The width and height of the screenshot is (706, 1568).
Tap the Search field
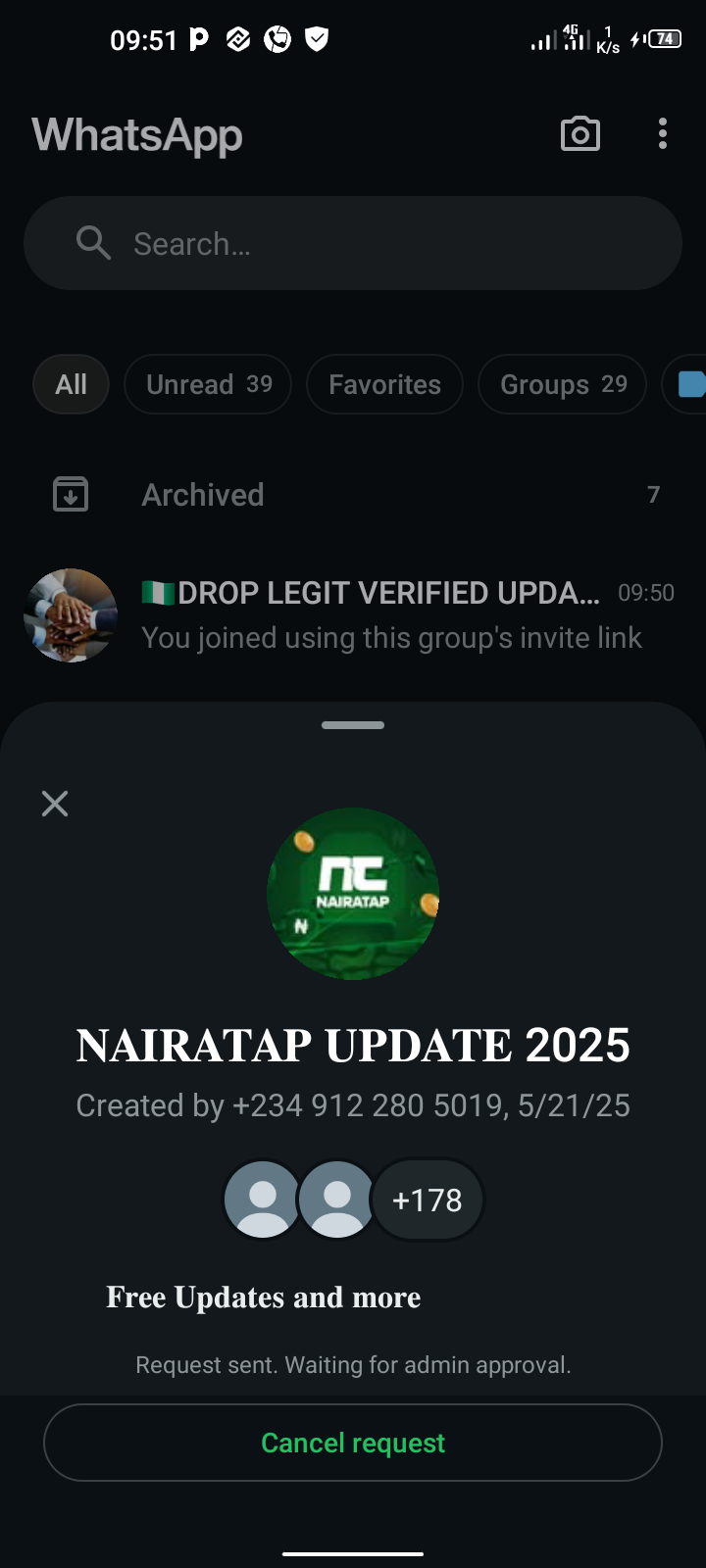tap(353, 243)
